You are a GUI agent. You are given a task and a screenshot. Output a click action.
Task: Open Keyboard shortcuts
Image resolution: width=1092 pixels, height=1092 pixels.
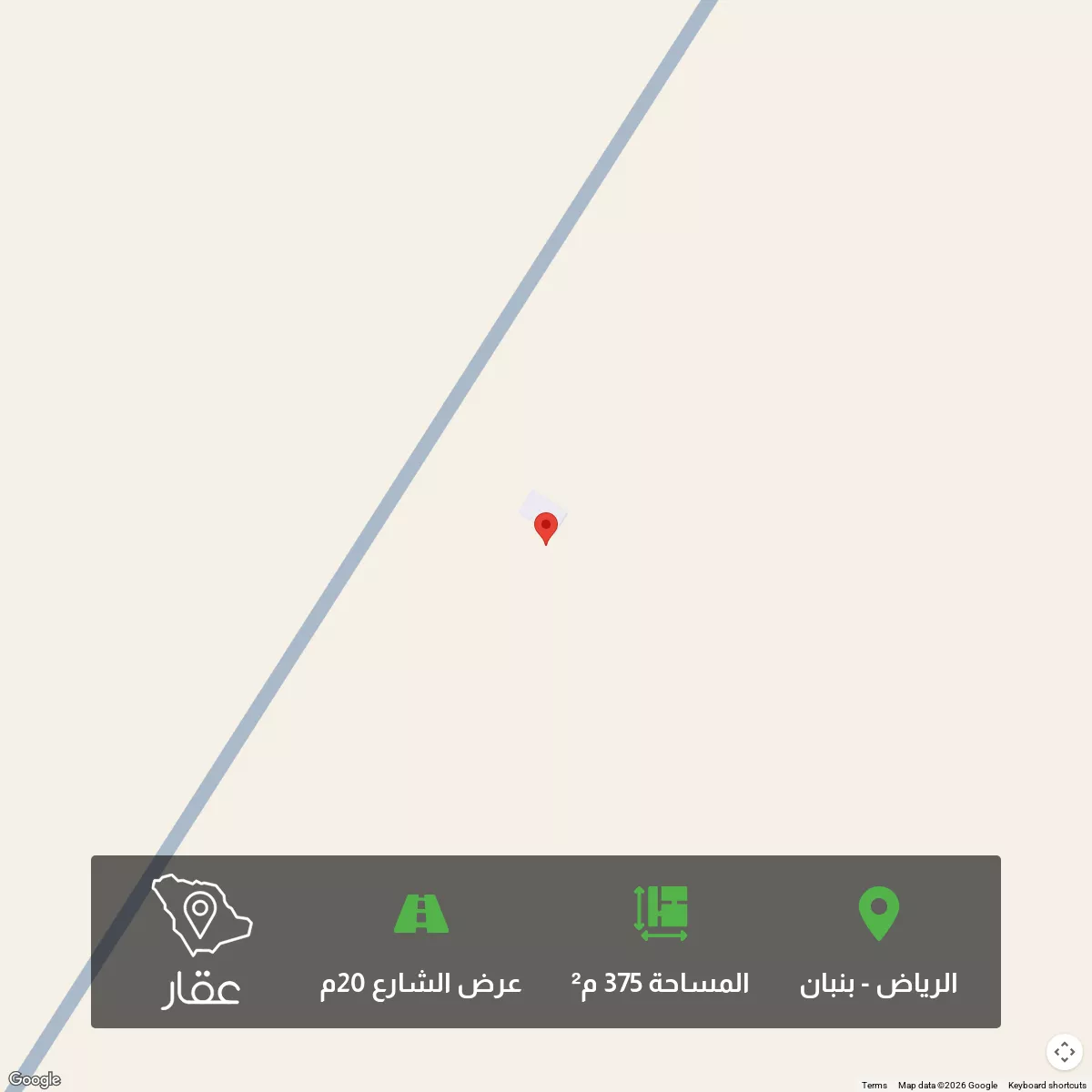(x=1046, y=1085)
